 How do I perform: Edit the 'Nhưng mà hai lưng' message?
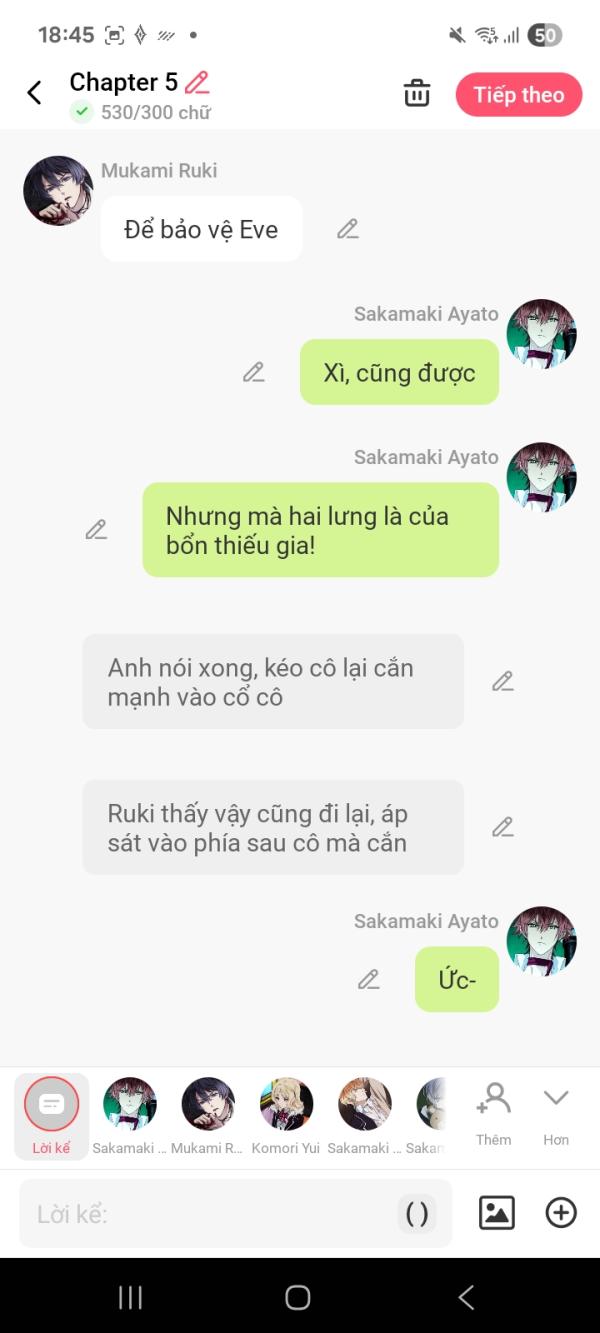[96, 529]
